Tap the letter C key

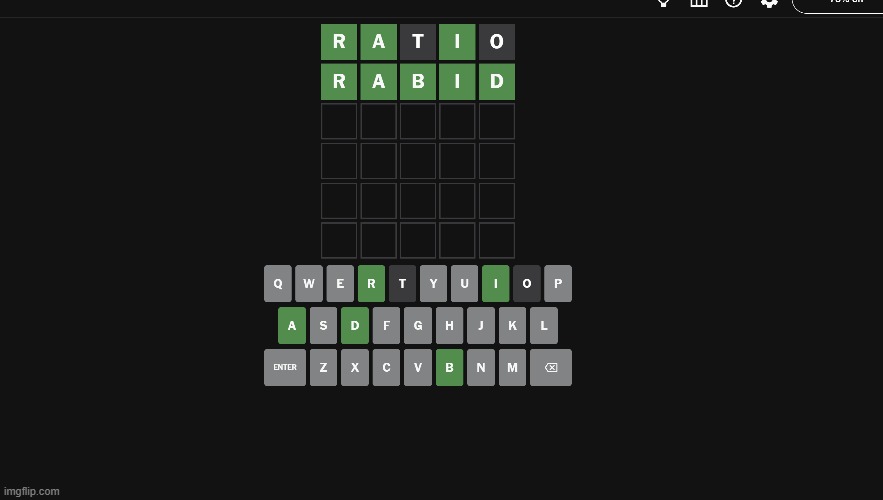386,367
